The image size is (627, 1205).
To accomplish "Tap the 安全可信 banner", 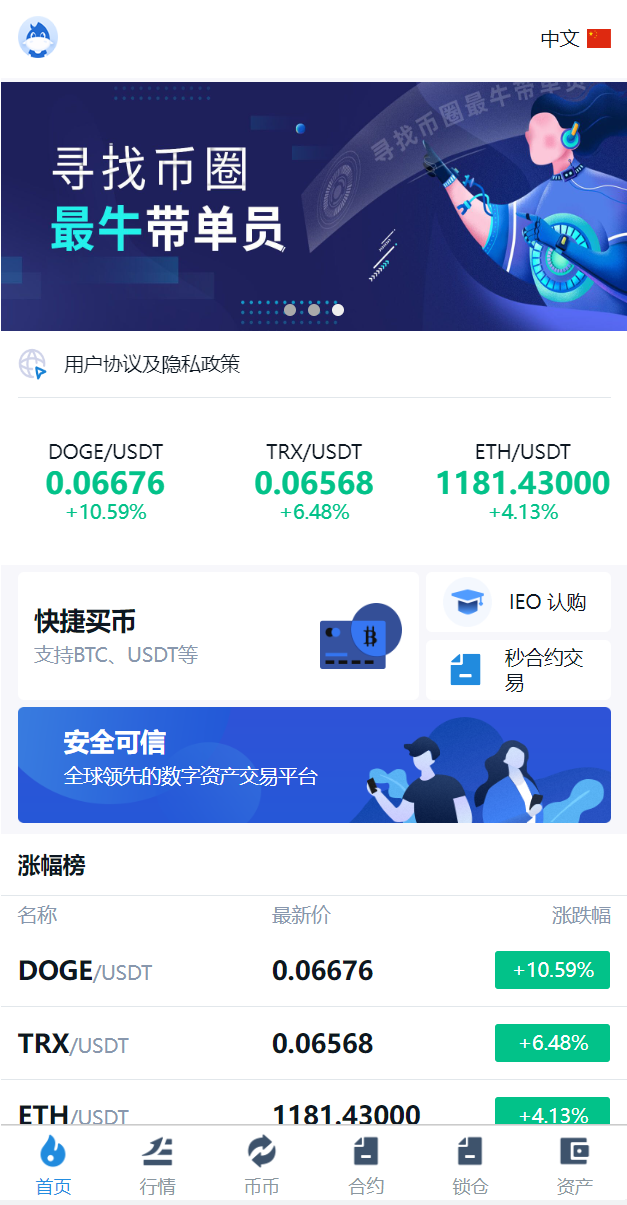I will click(x=314, y=765).
